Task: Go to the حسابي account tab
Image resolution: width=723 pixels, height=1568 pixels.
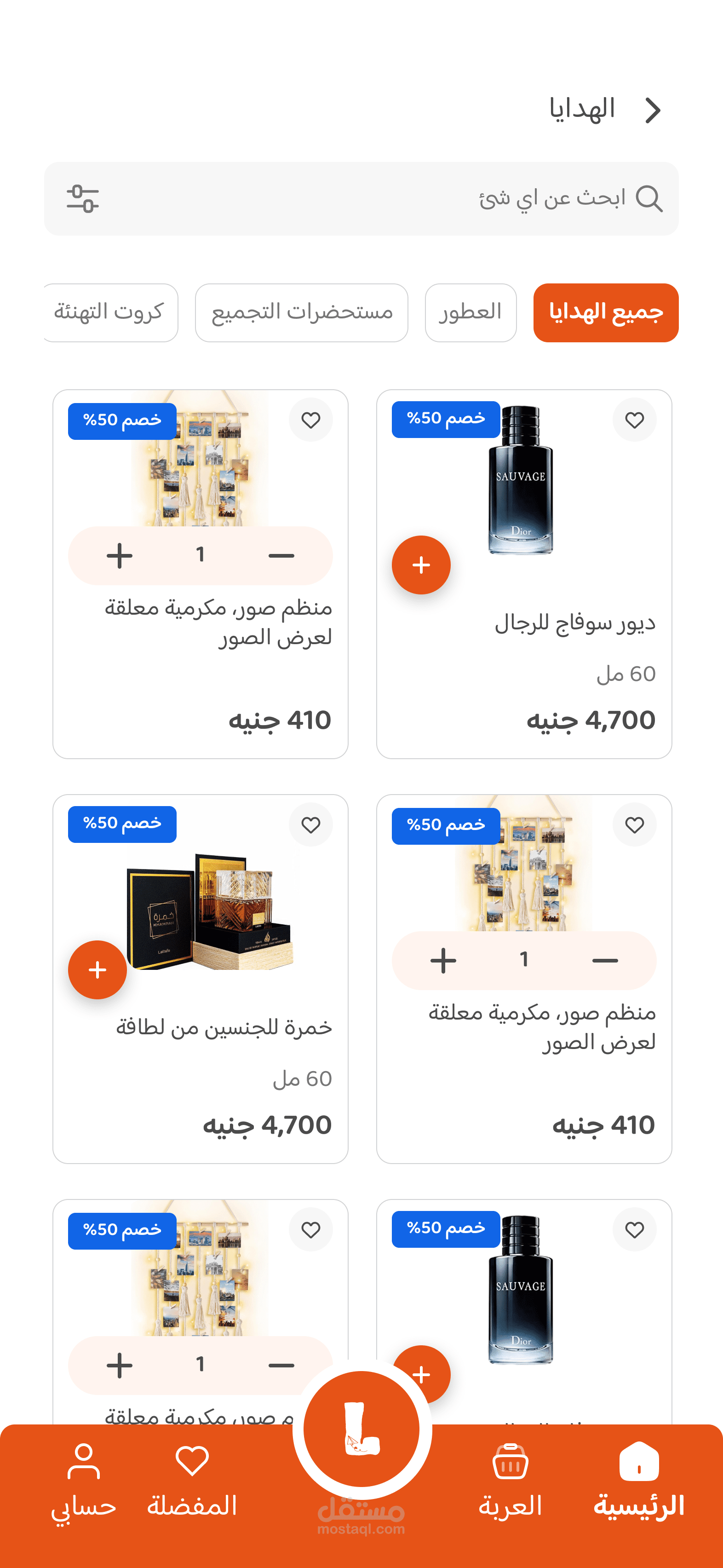Action: click(x=83, y=1479)
